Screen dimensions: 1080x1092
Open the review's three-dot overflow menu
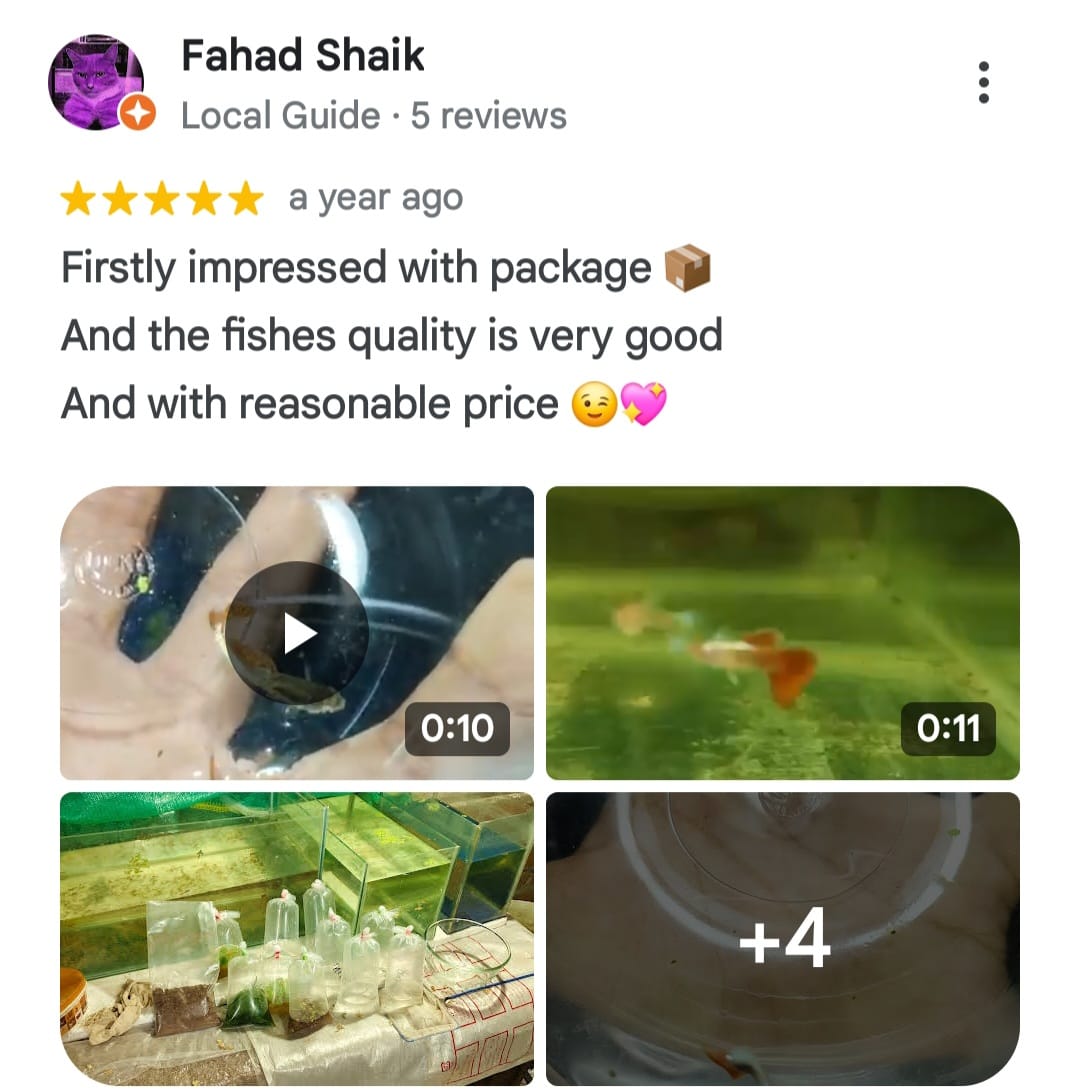(984, 82)
